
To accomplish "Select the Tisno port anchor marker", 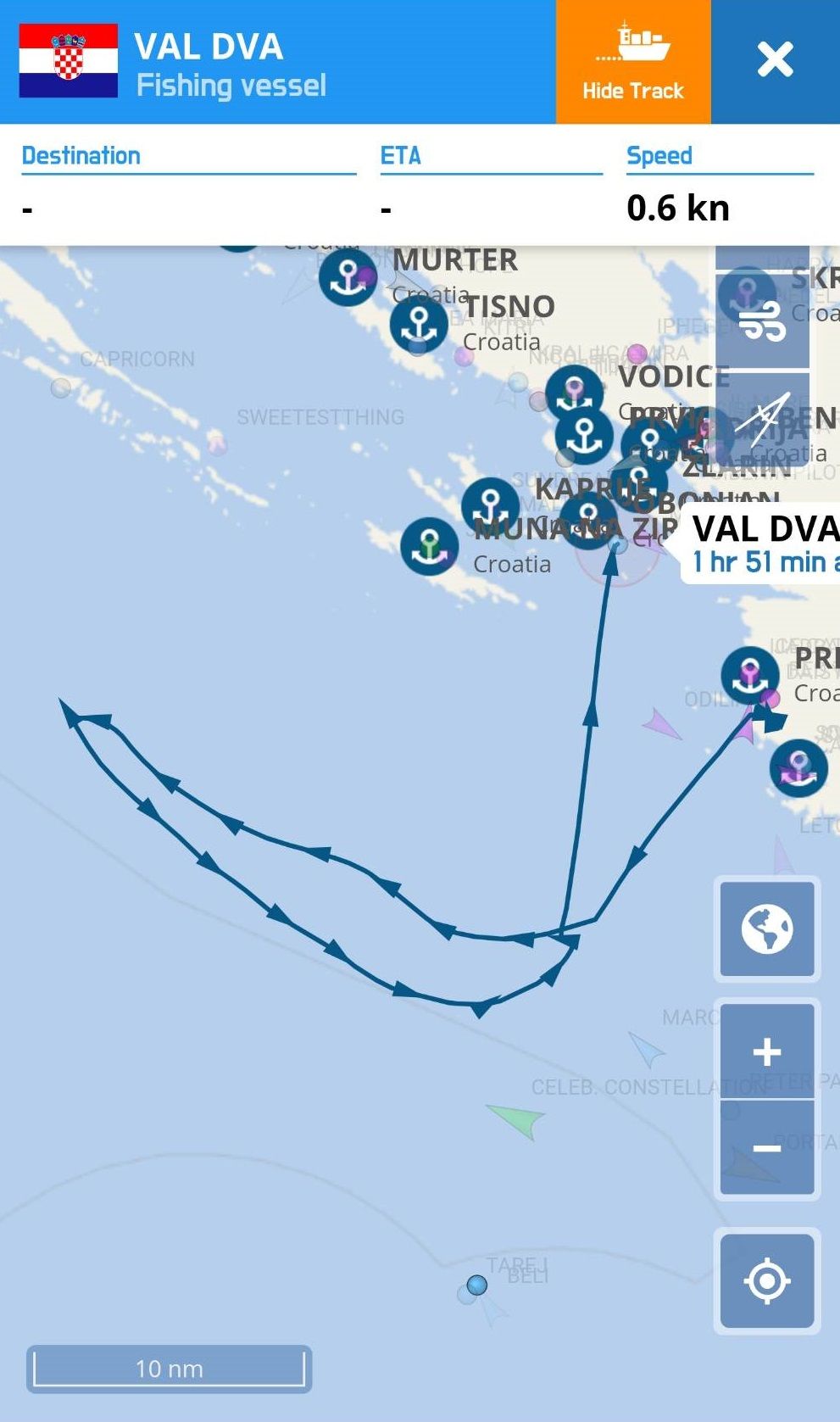I will click(419, 324).
